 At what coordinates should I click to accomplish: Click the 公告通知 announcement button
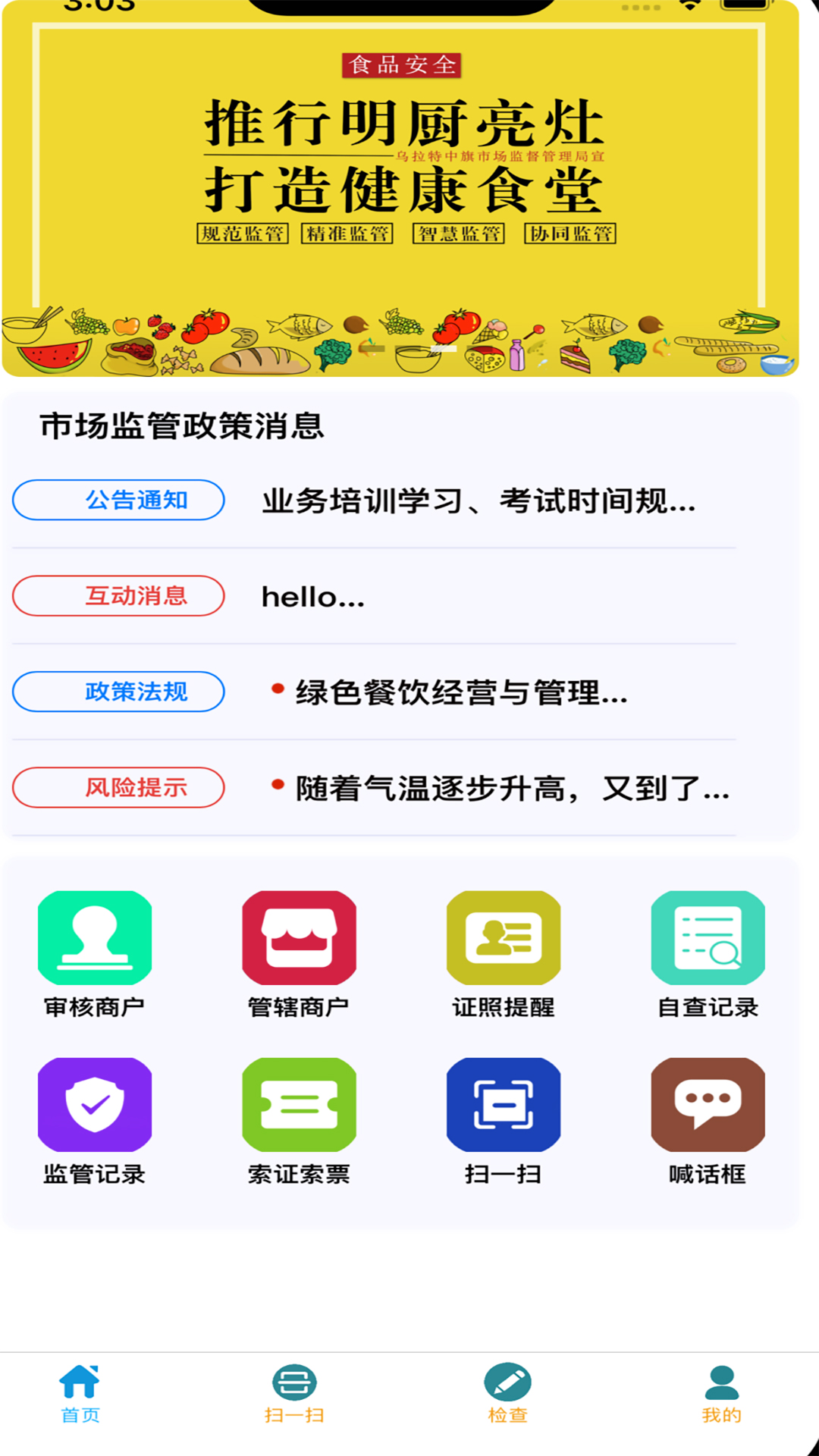coord(118,500)
